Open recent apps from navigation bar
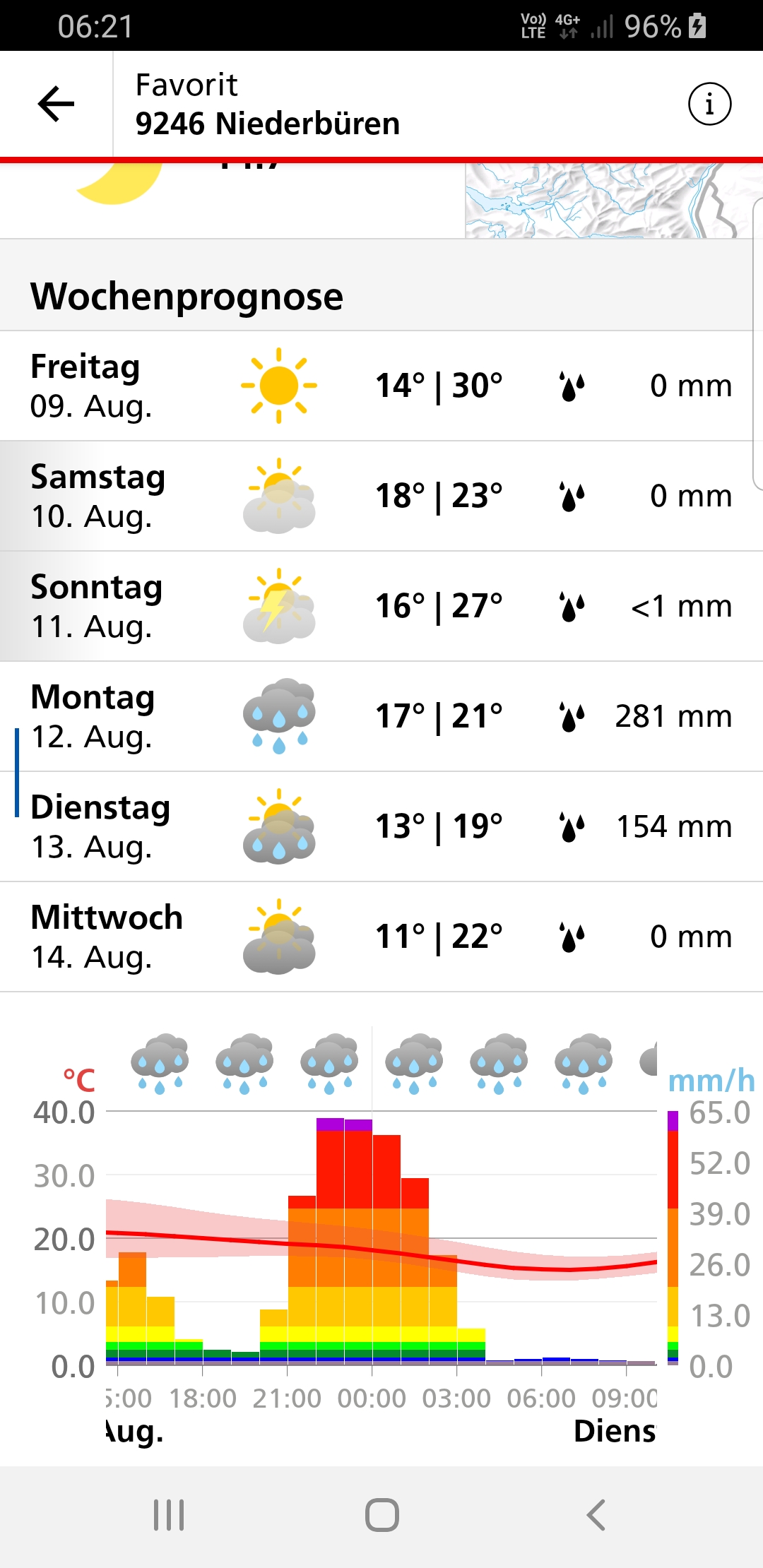 point(169,1515)
